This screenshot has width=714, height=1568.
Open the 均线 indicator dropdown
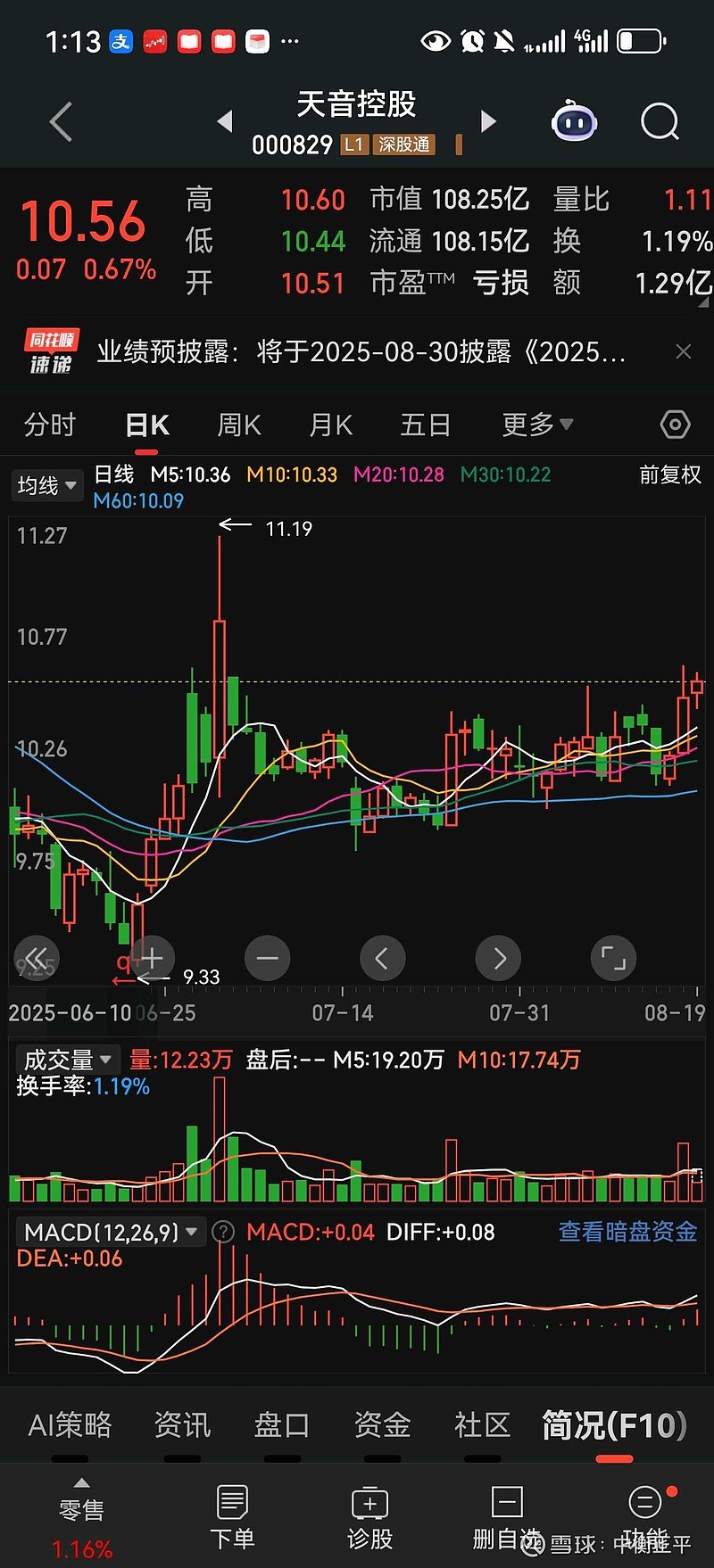(x=47, y=485)
